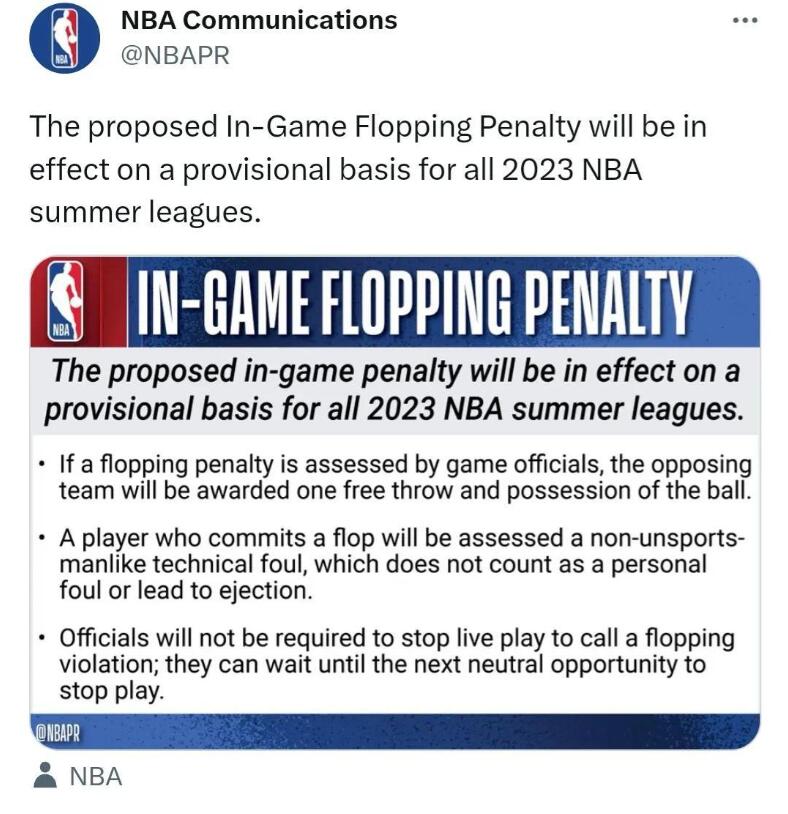This screenshot has width=788, height=814.
Task: View the tagged NBA account
Action: [x=94, y=776]
